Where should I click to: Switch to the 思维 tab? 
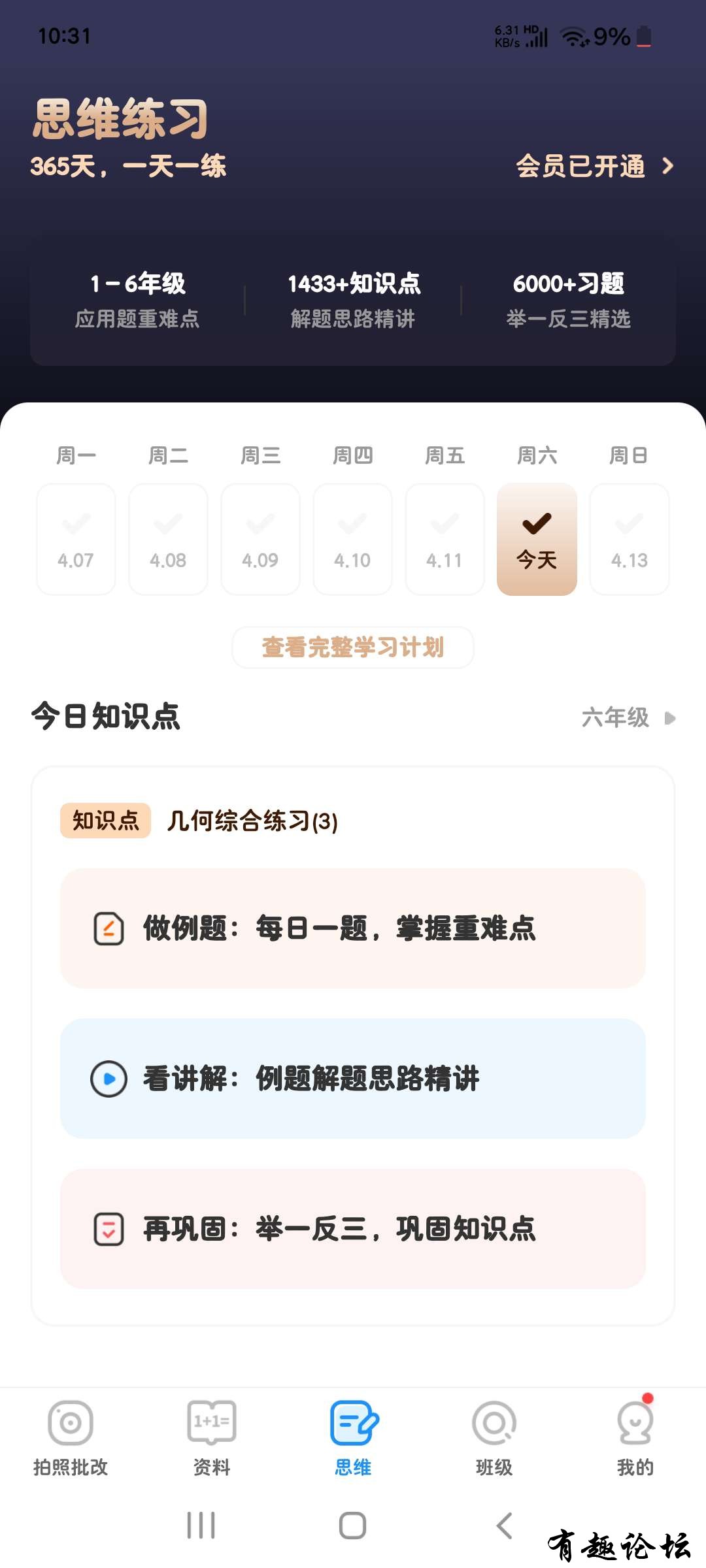[x=353, y=1437]
